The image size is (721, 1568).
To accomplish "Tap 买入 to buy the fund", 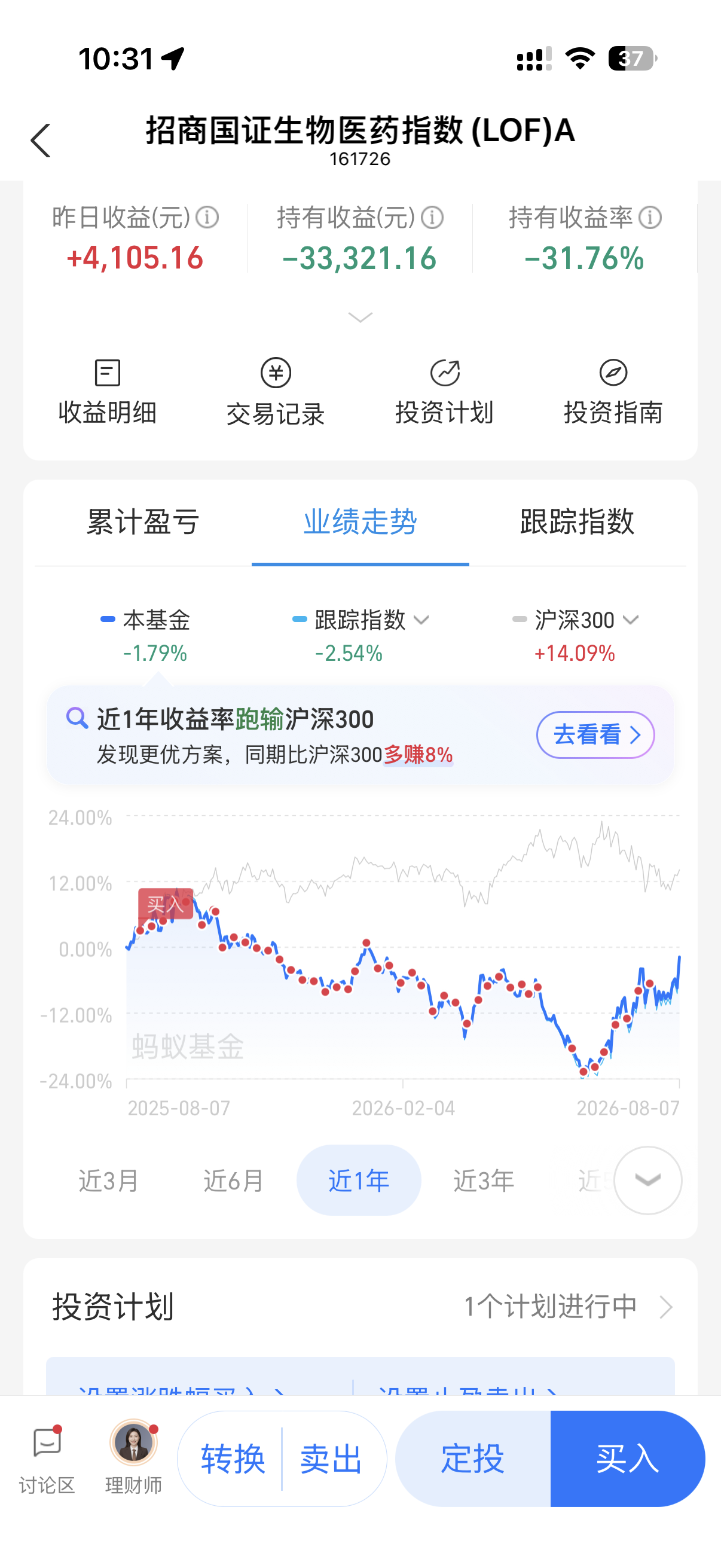I will pos(628,1459).
